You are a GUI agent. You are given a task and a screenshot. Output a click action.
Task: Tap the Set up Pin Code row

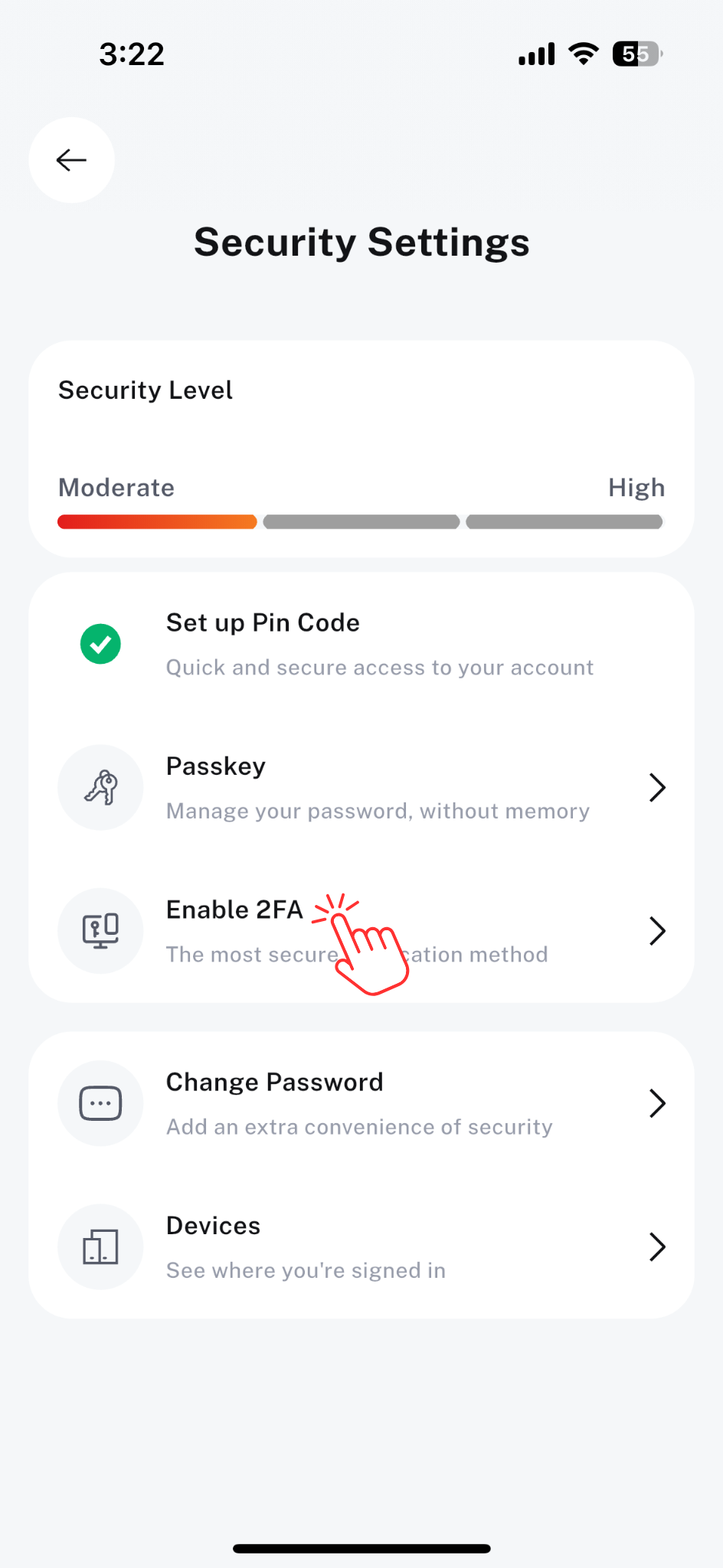pos(361,645)
